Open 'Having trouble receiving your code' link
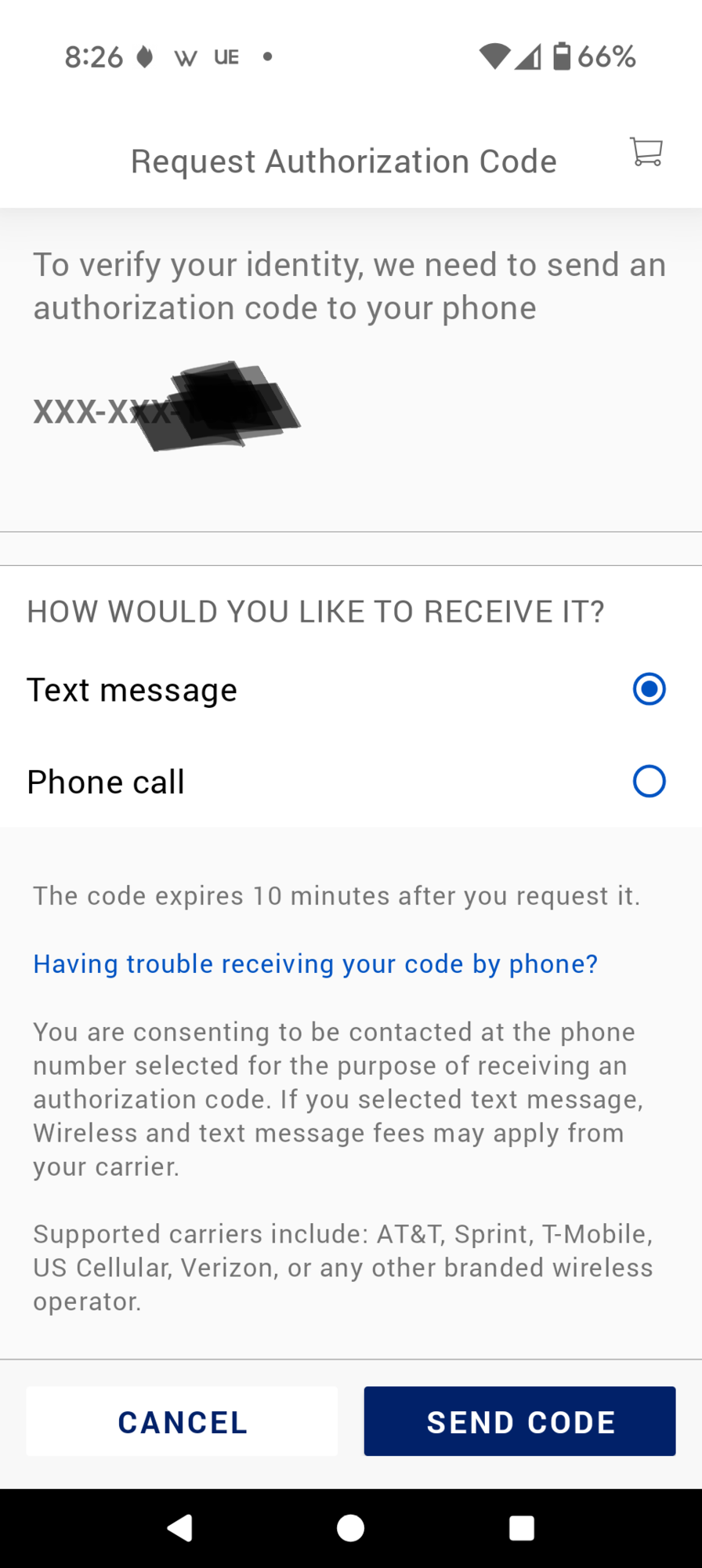 [315, 964]
